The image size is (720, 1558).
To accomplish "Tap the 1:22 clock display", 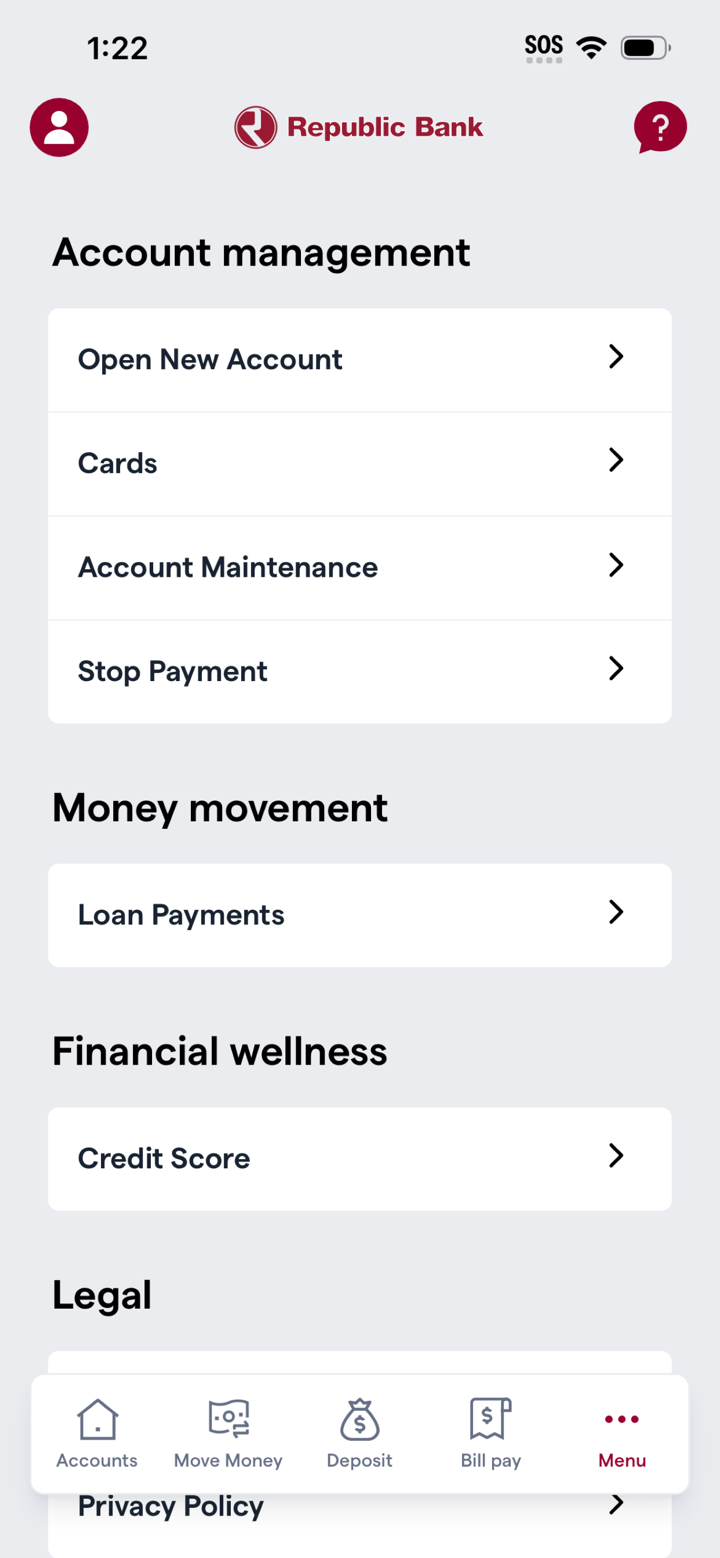I will 117,47.
